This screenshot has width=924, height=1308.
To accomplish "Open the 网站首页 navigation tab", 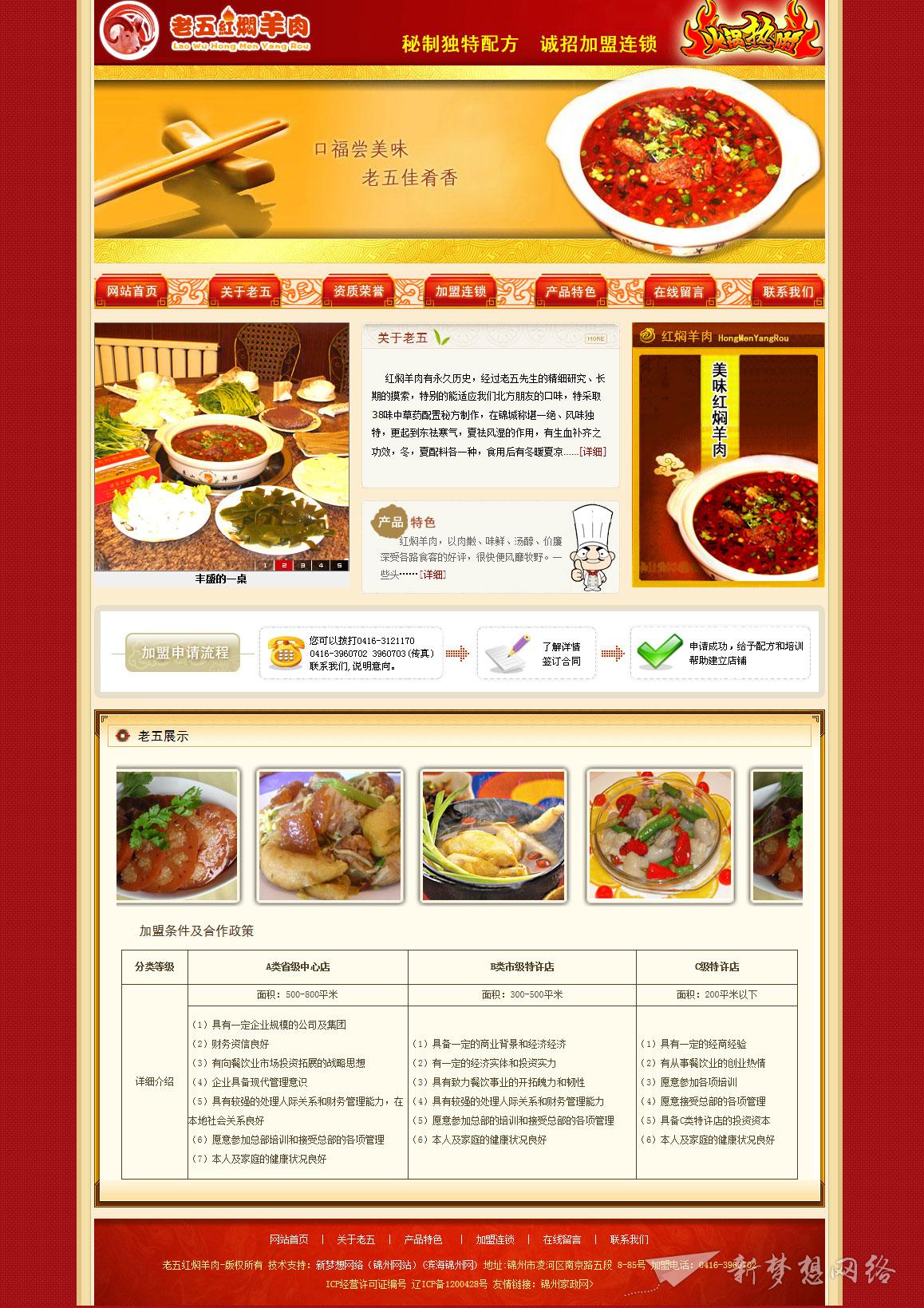I will [132, 291].
